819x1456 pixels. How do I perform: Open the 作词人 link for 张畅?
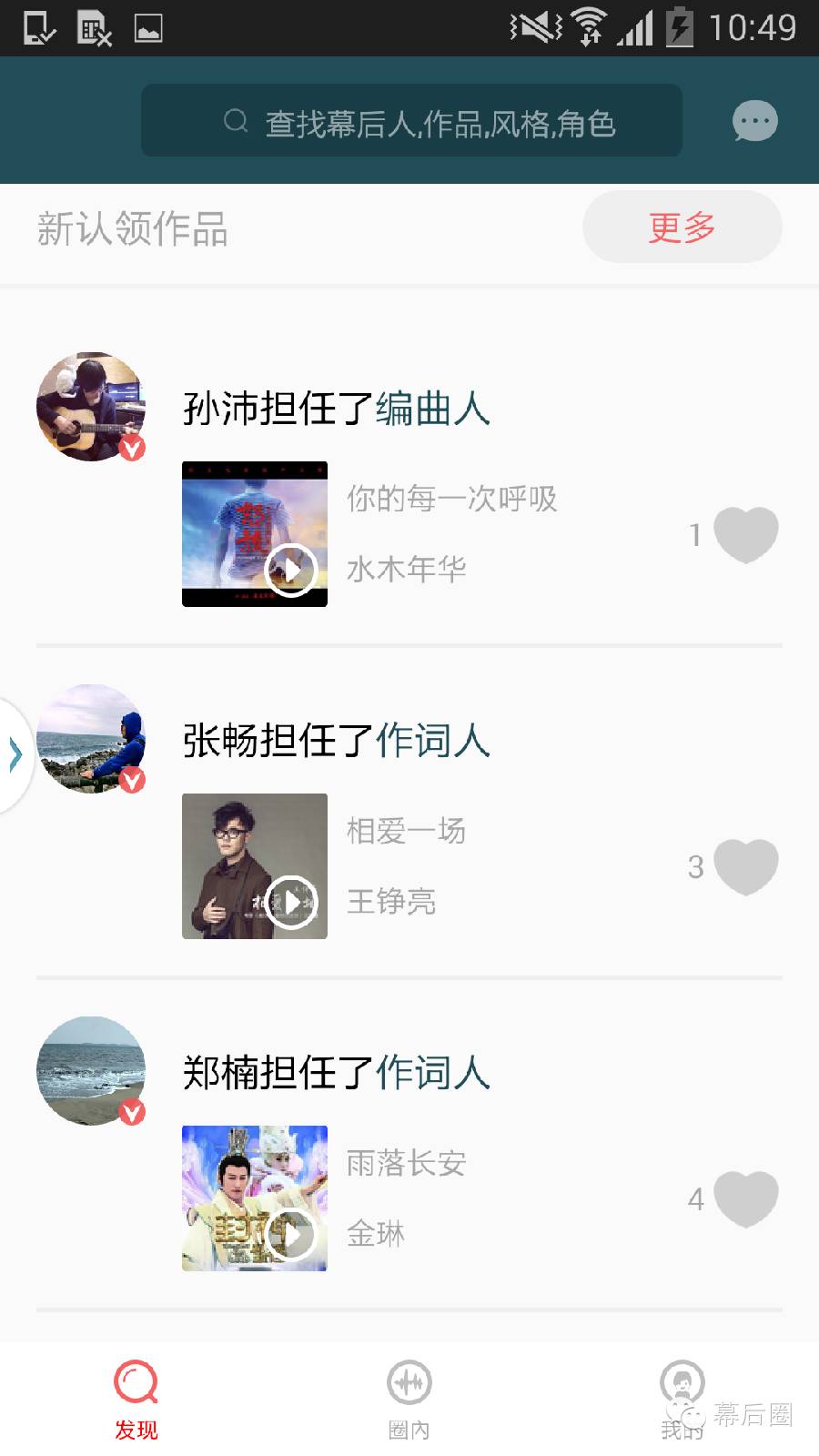click(433, 741)
